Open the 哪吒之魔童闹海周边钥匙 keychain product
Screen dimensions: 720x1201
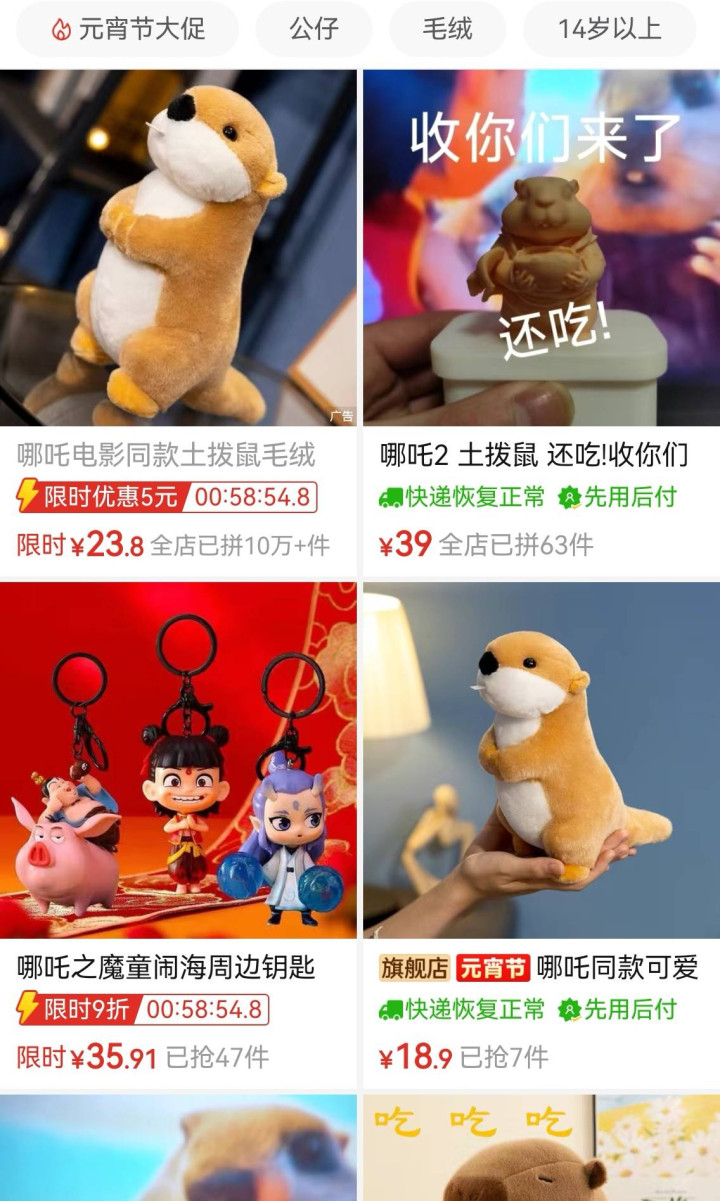(x=178, y=835)
